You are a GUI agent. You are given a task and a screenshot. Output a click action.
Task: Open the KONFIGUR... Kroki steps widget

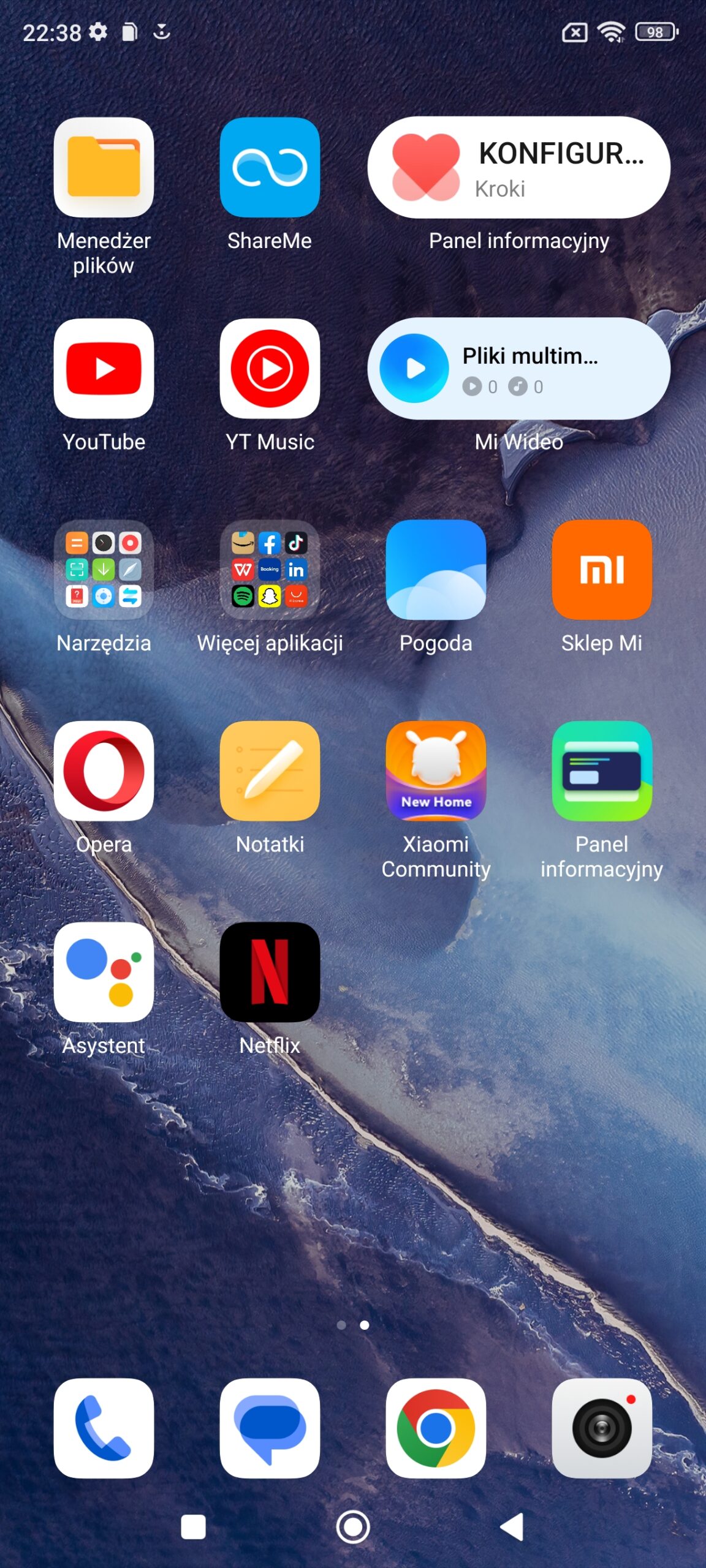[x=518, y=167]
